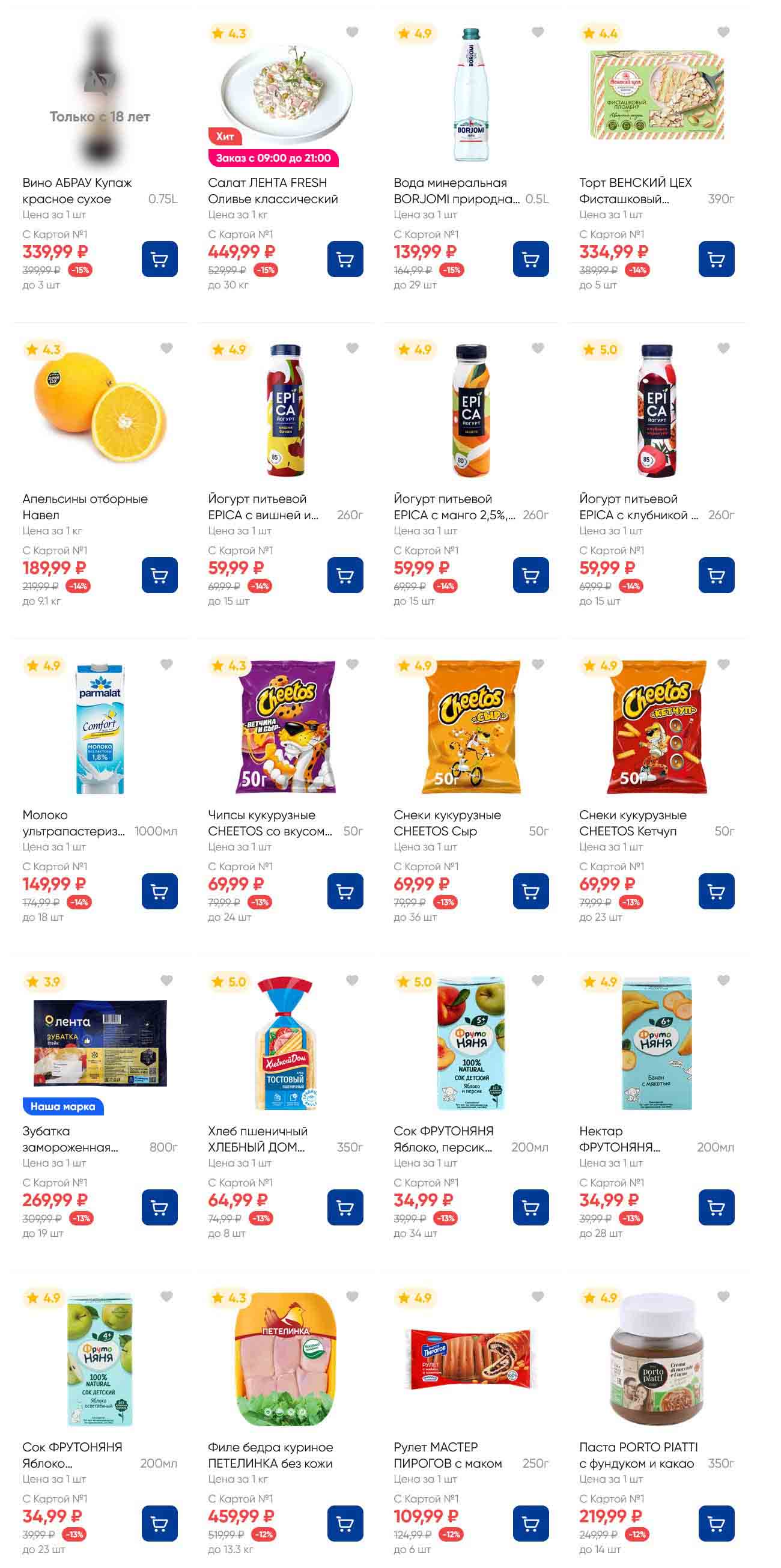Favorite the Салат ЛЕНТА FRESH Оливье
This screenshot has height=1568, width=781.
[x=352, y=32]
